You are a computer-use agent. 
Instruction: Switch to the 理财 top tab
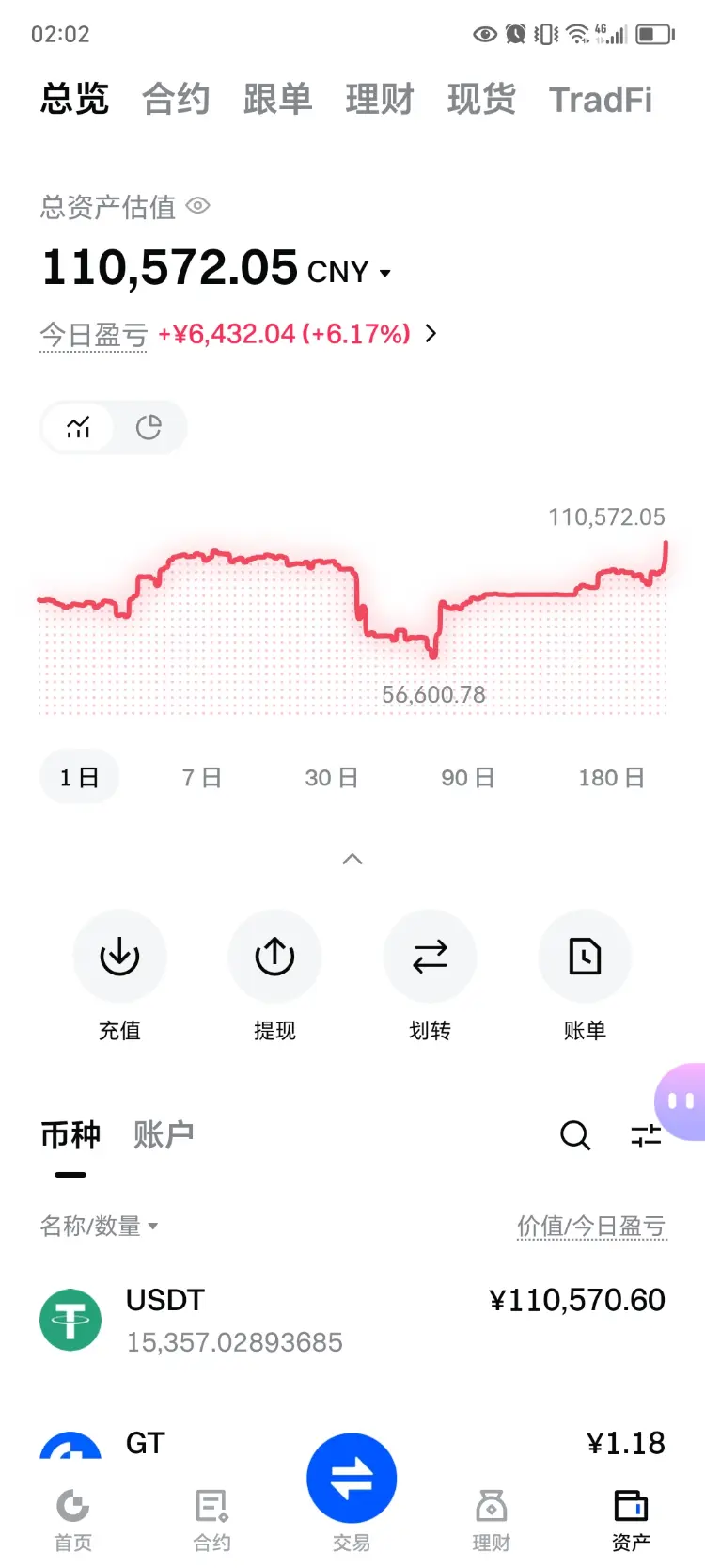click(x=379, y=99)
